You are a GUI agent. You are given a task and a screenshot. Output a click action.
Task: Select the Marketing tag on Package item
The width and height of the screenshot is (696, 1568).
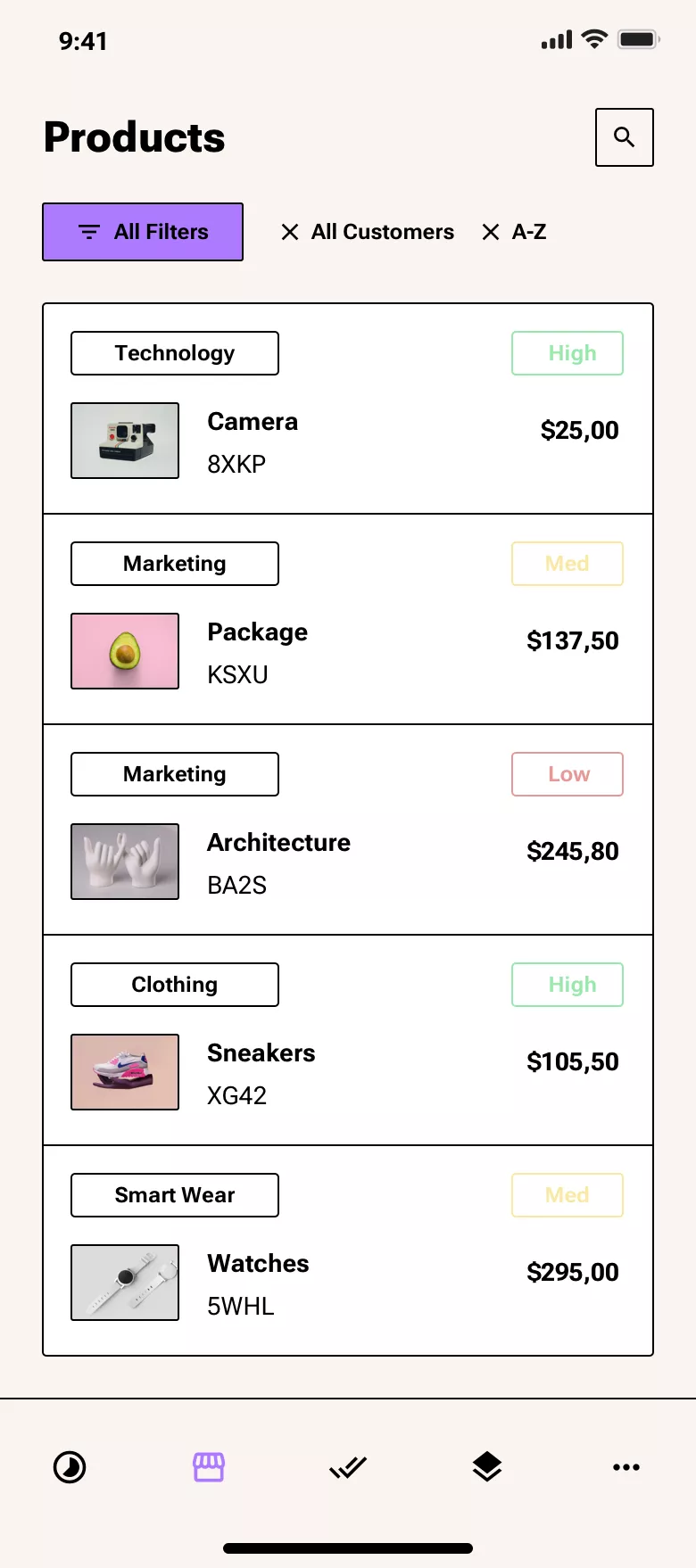(174, 563)
